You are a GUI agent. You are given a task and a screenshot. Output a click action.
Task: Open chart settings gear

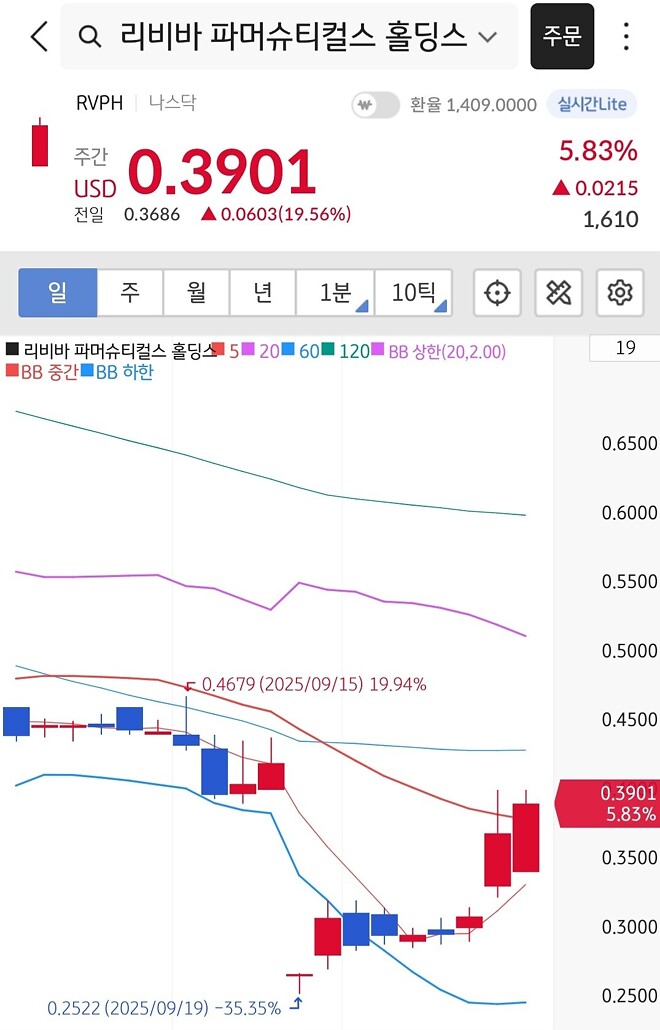coord(620,293)
